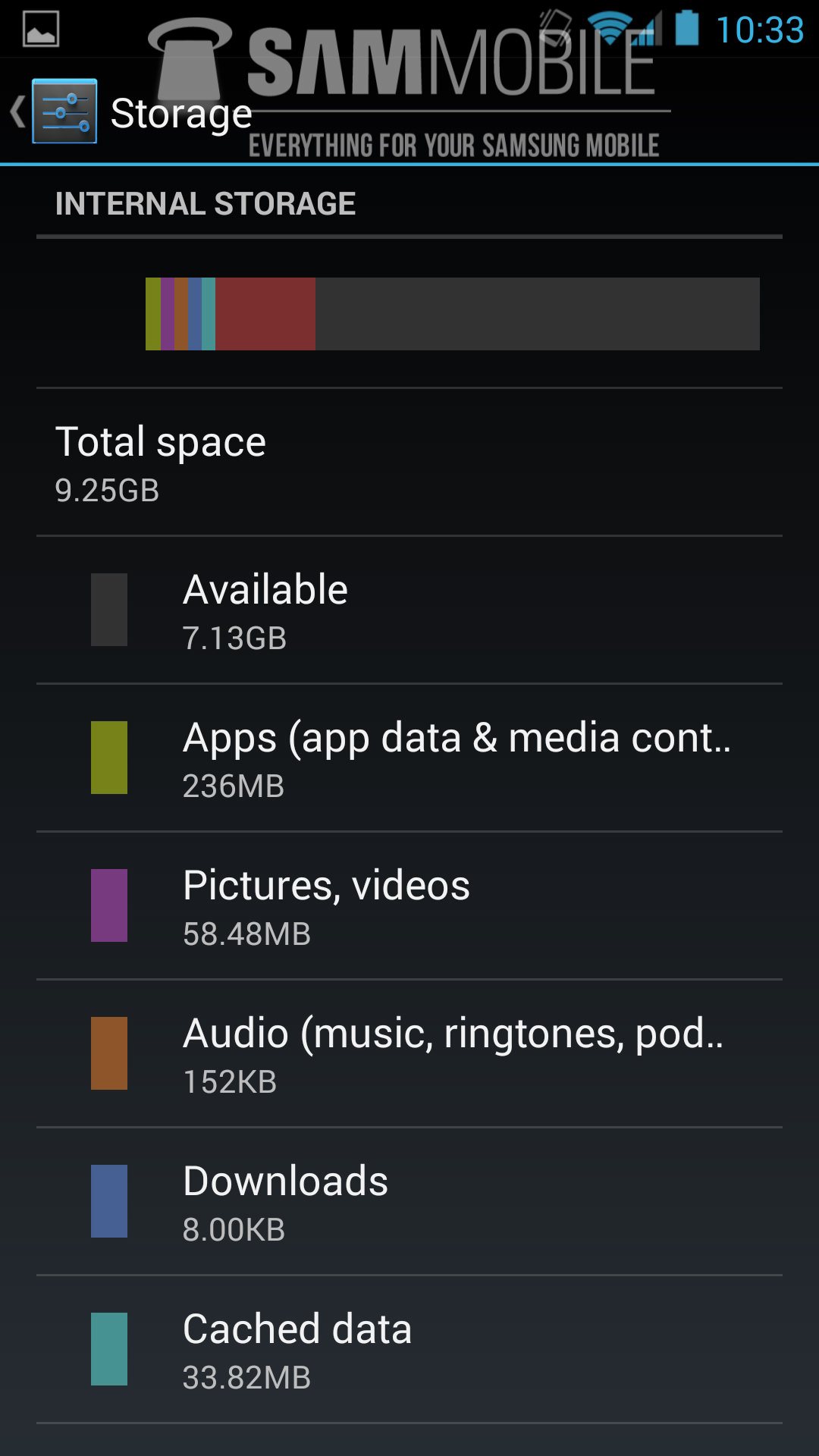Open Apps storage details
Image resolution: width=819 pixels, height=1456 pixels.
[x=409, y=758]
